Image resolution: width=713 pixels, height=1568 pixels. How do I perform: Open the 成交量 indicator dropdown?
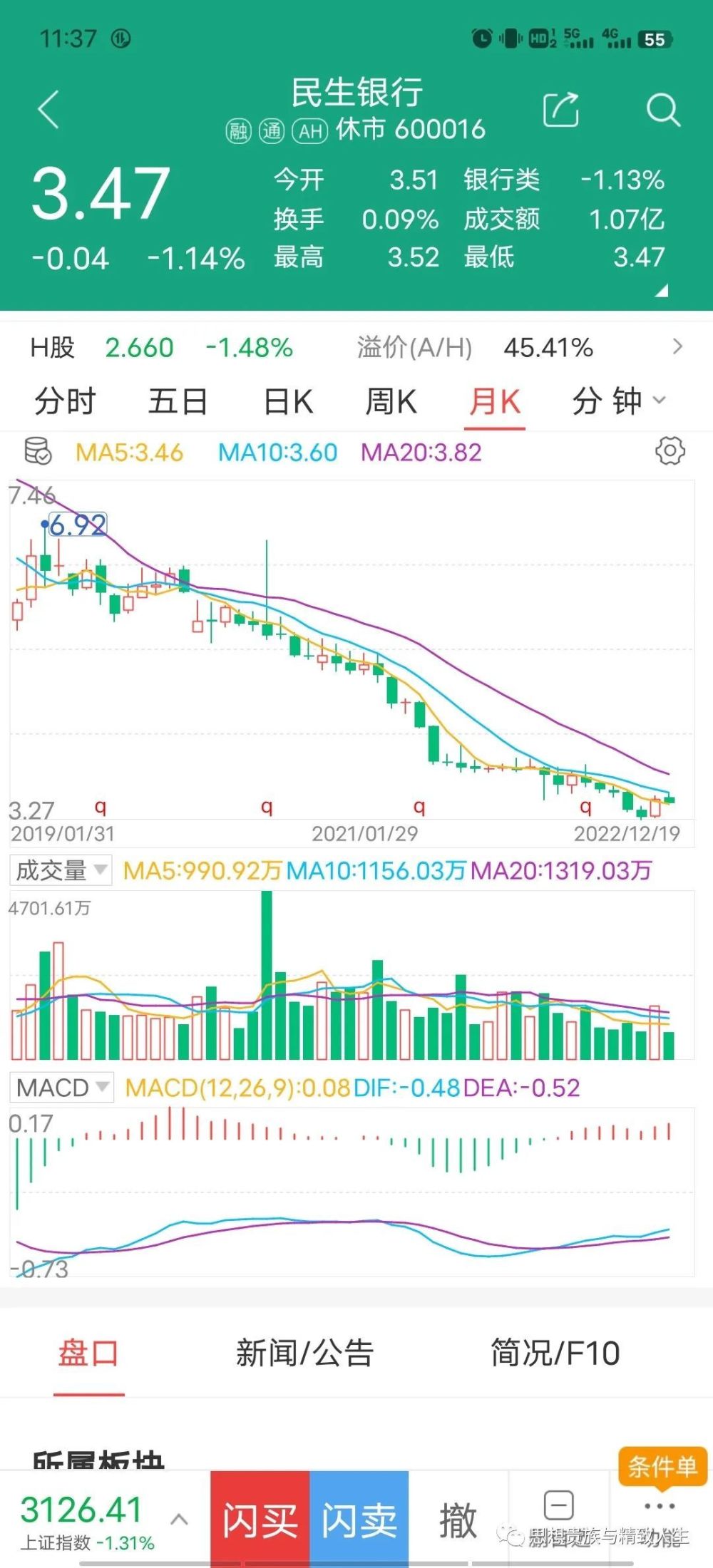[61, 870]
